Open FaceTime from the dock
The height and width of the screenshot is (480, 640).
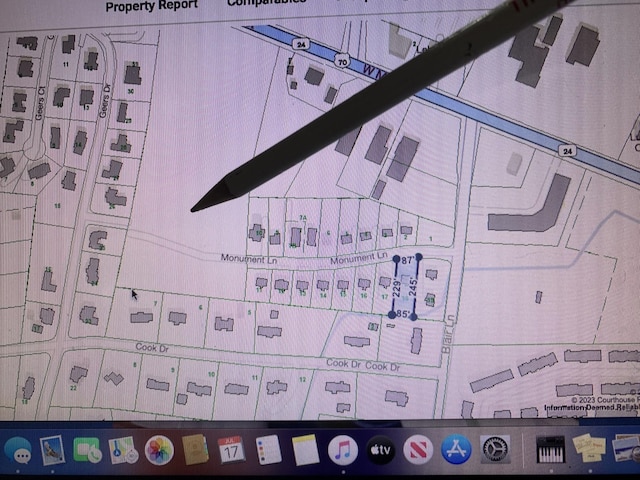87,451
